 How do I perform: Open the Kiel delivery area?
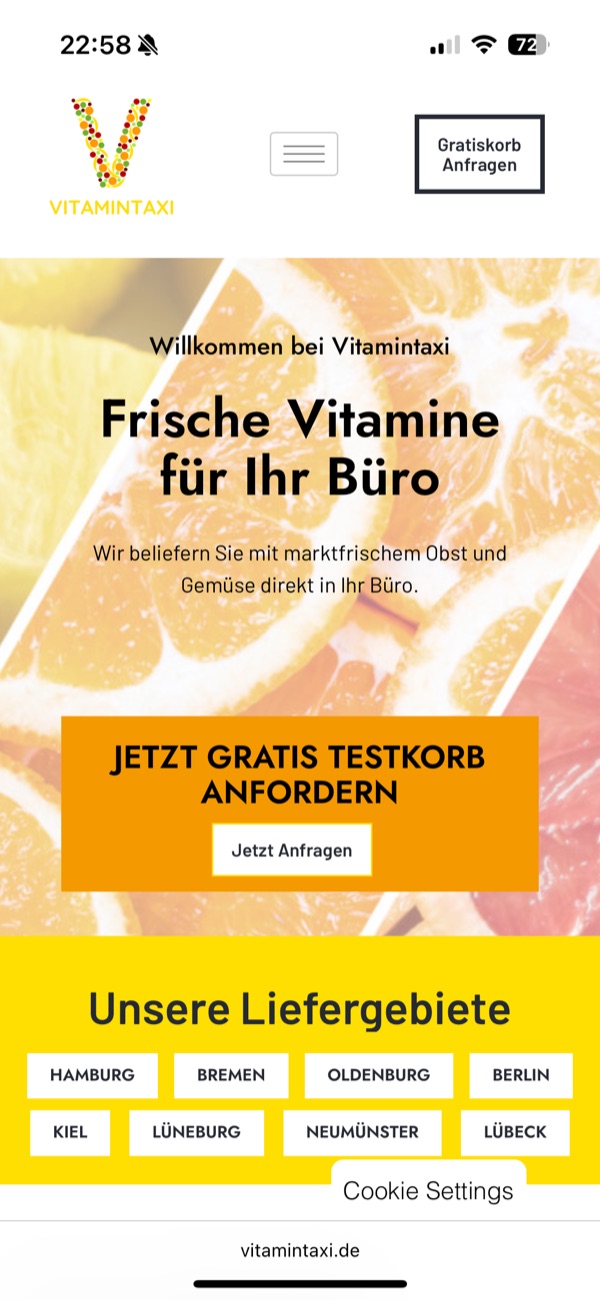pyautogui.click(x=70, y=1132)
